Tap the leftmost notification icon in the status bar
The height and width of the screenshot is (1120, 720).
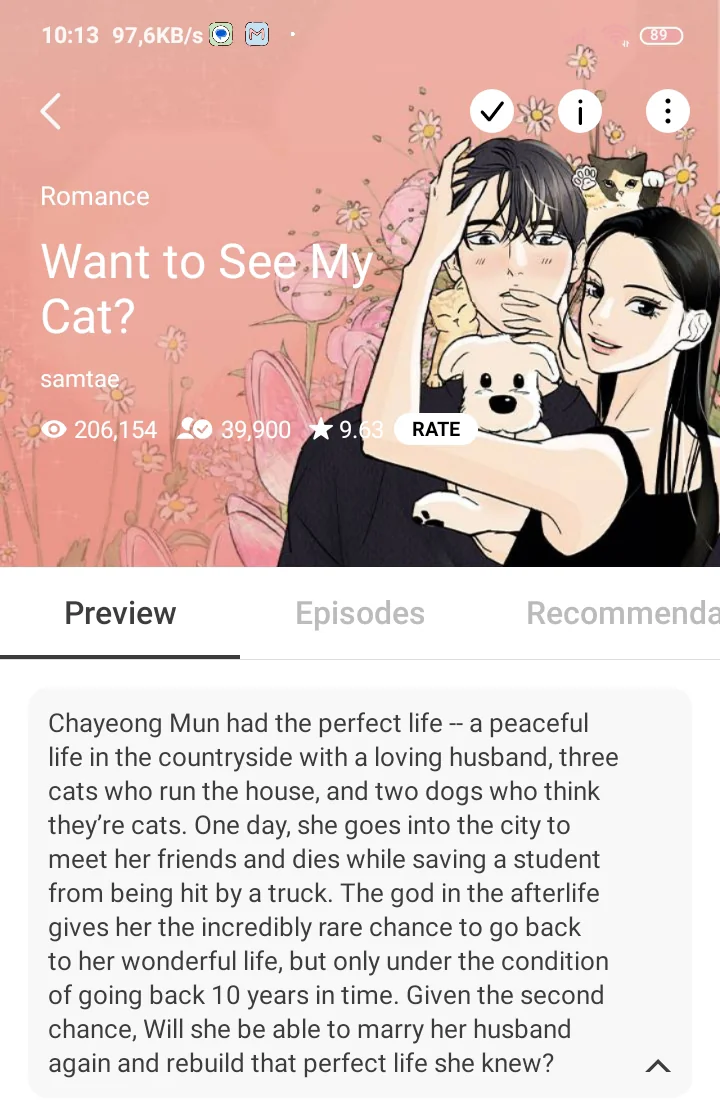220,33
